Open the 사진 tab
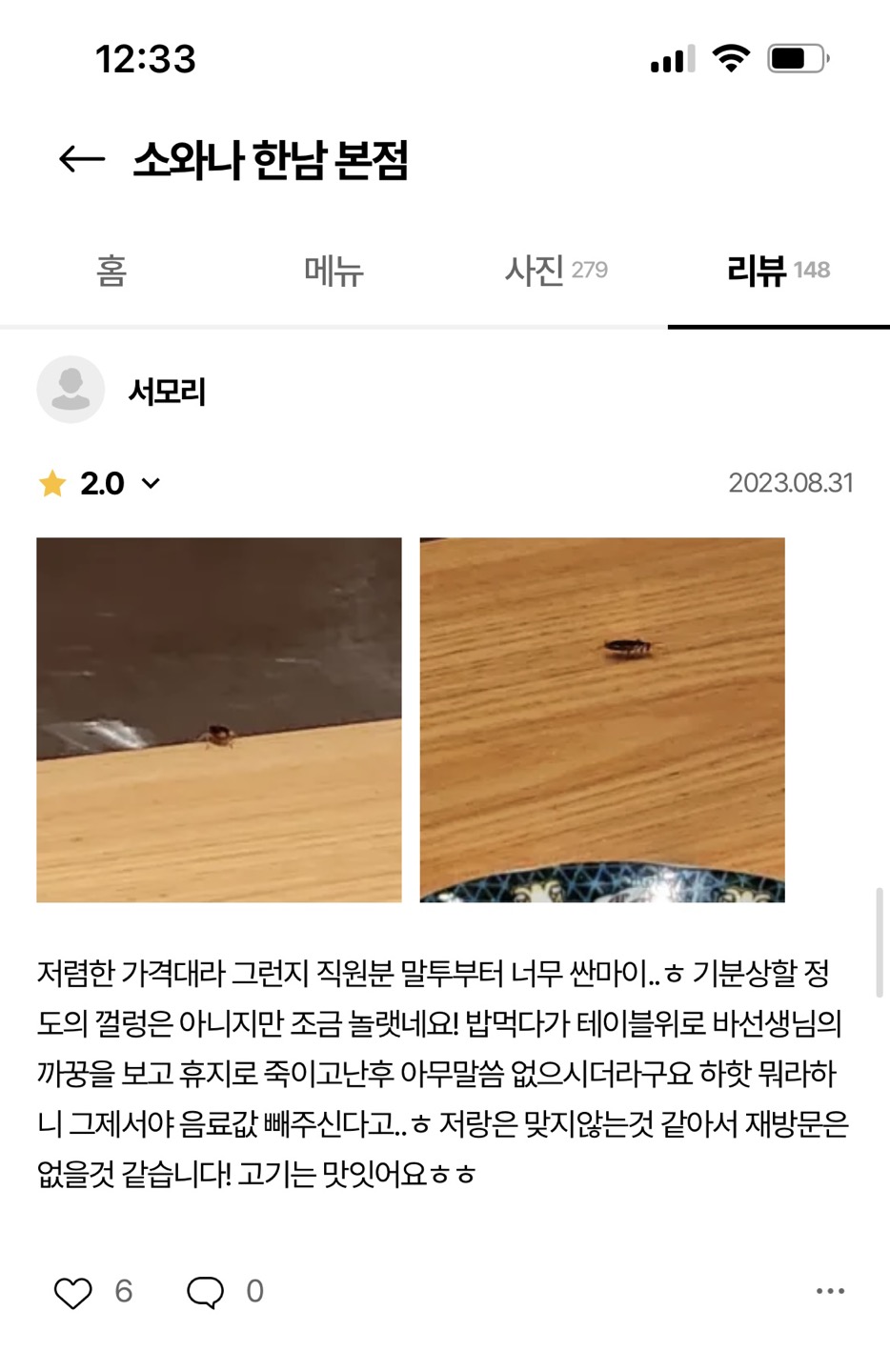This screenshot has height=1372, width=890. coord(556,271)
